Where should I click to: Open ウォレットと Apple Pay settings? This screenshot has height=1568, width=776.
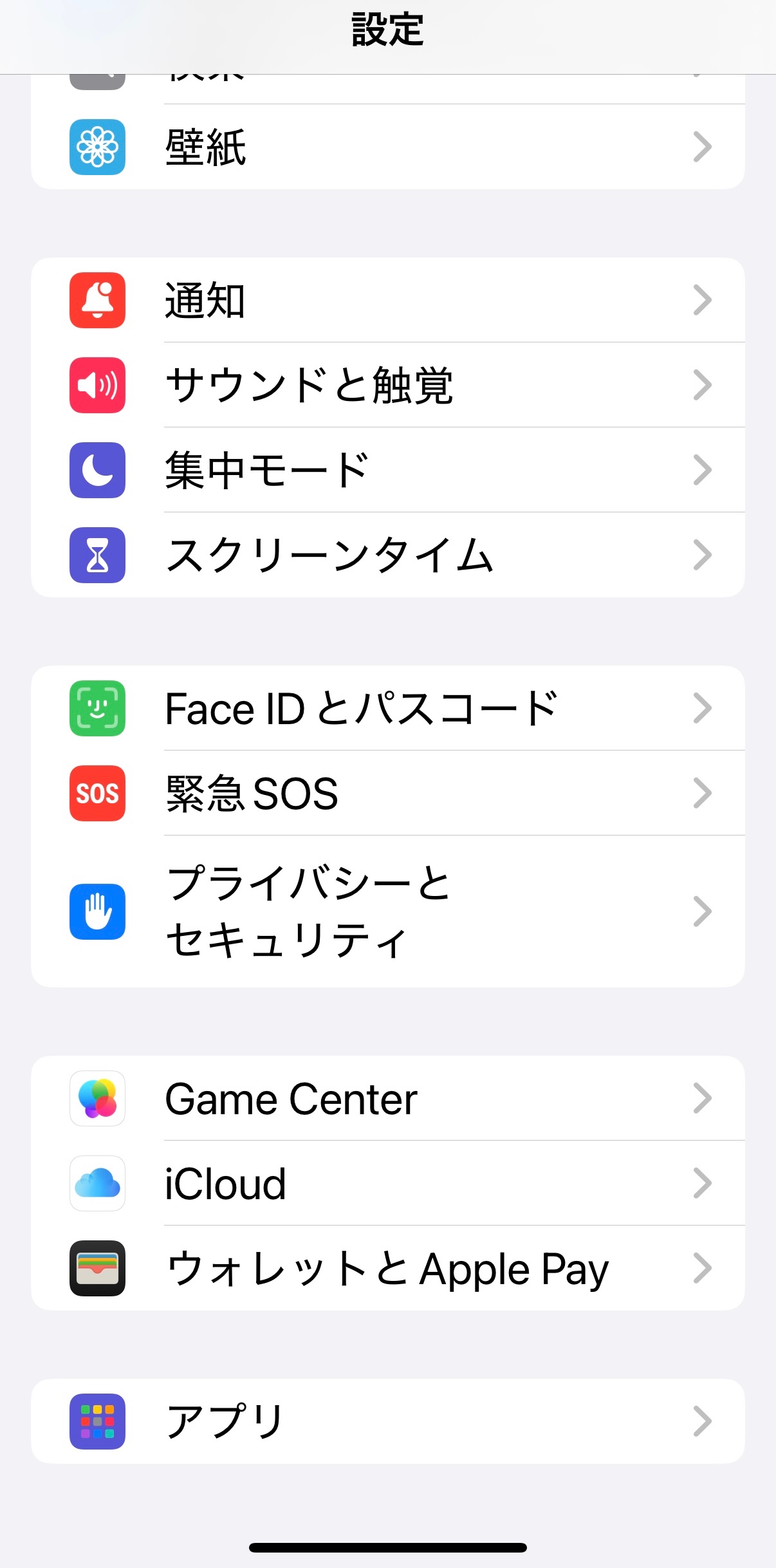387,1268
